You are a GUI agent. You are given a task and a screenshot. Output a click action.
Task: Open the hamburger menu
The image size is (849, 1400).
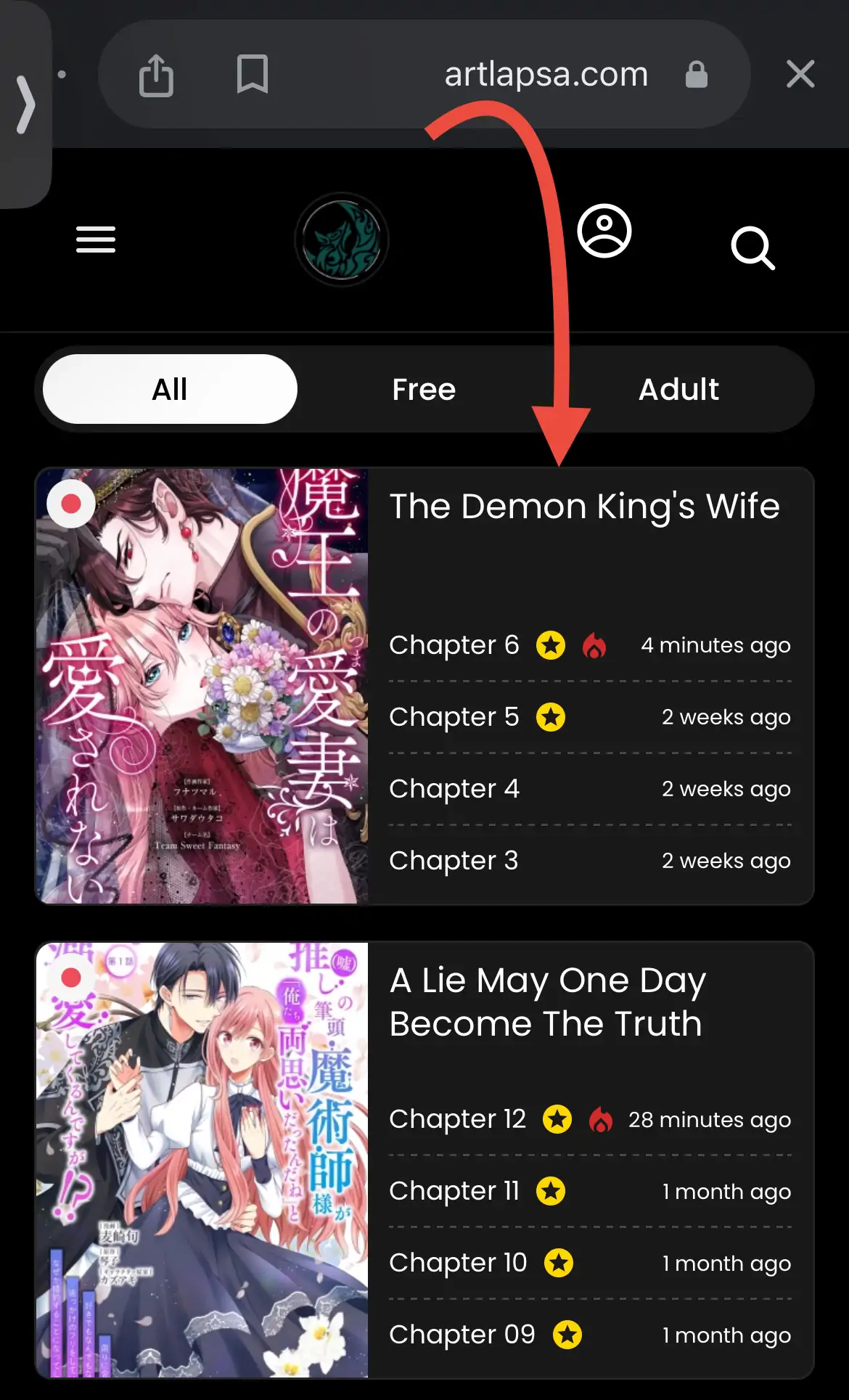(x=96, y=240)
